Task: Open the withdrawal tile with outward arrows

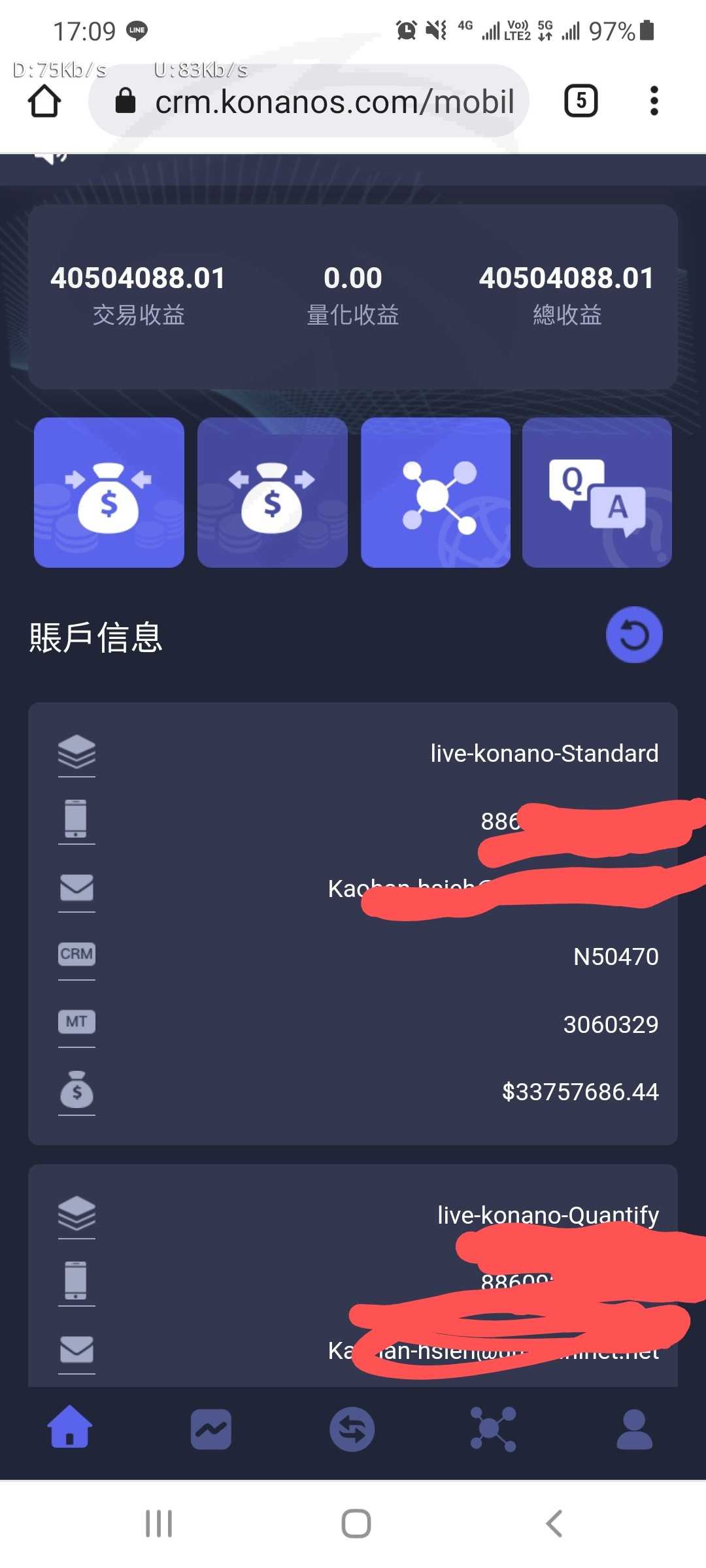Action: pos(273,493)
